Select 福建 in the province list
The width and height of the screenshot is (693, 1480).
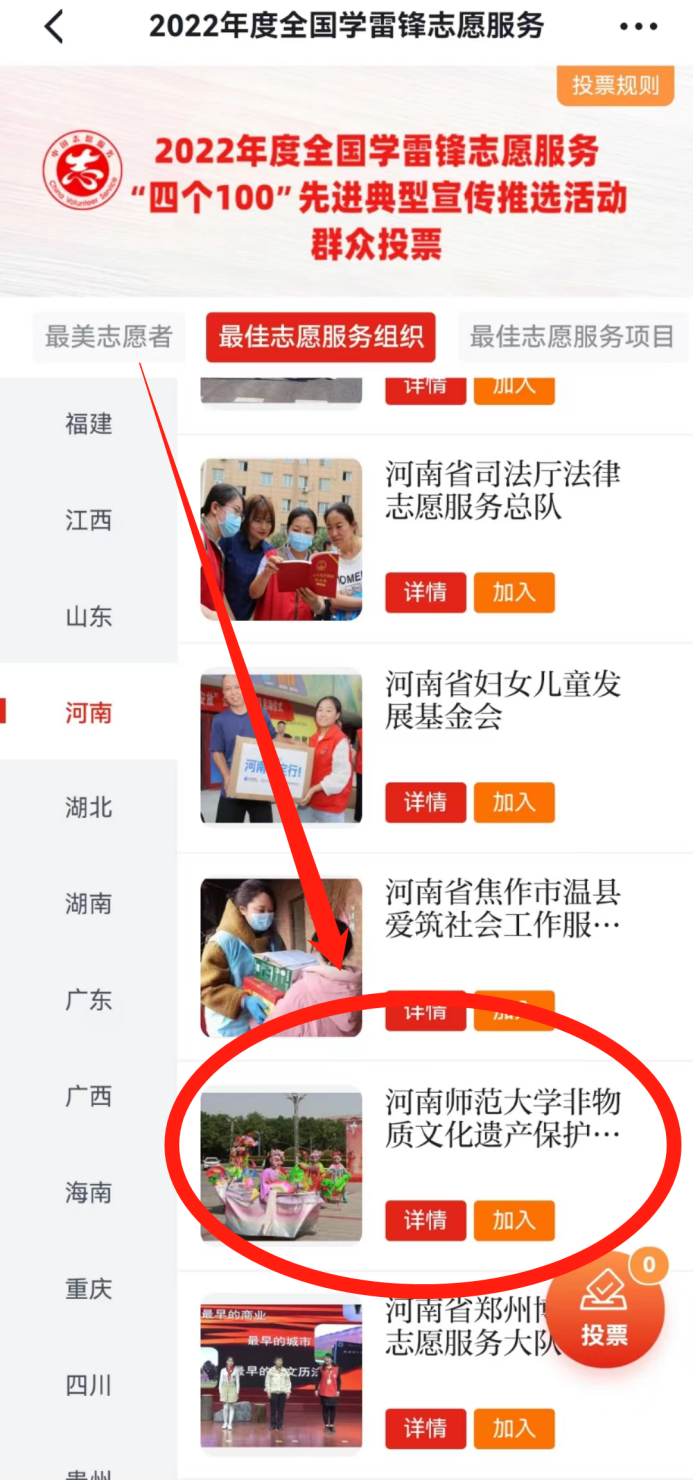(88, 423)
